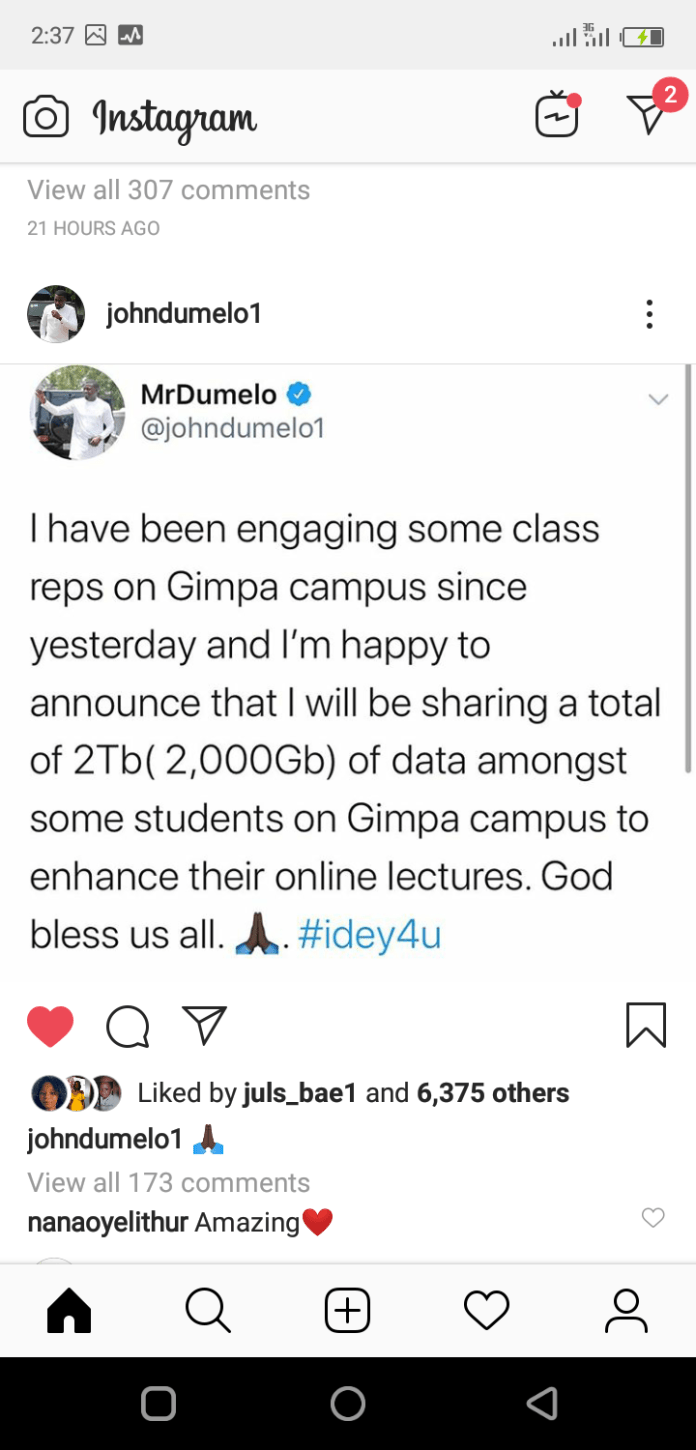Open johndumelo1's profile from the post header
Viewport: 696px width, 1450px height.
coord(183,314)
